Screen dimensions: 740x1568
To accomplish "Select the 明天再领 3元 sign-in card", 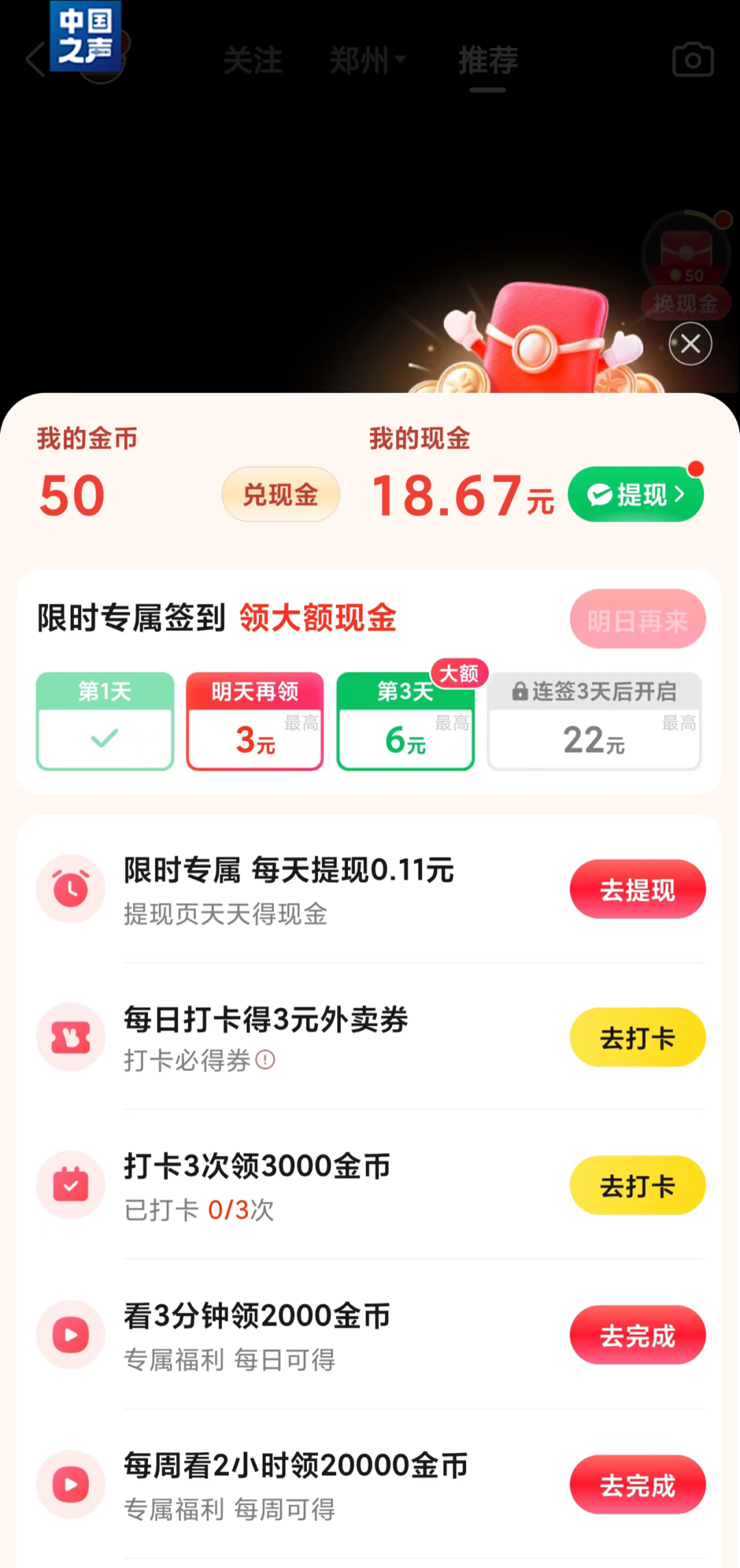I will tap(254, 721).
